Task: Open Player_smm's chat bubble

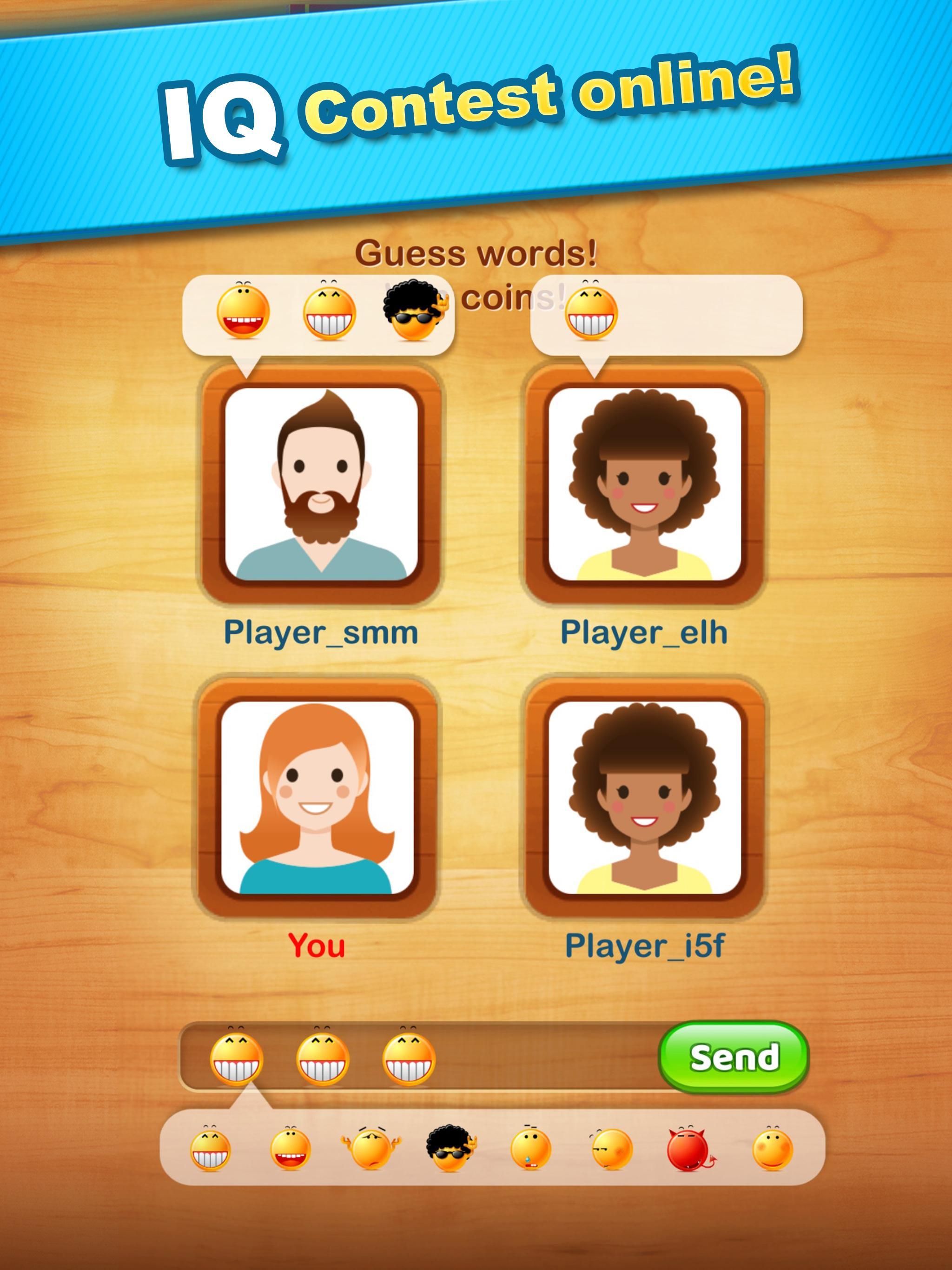Action: pyautogui.click(x=319, y=312)
